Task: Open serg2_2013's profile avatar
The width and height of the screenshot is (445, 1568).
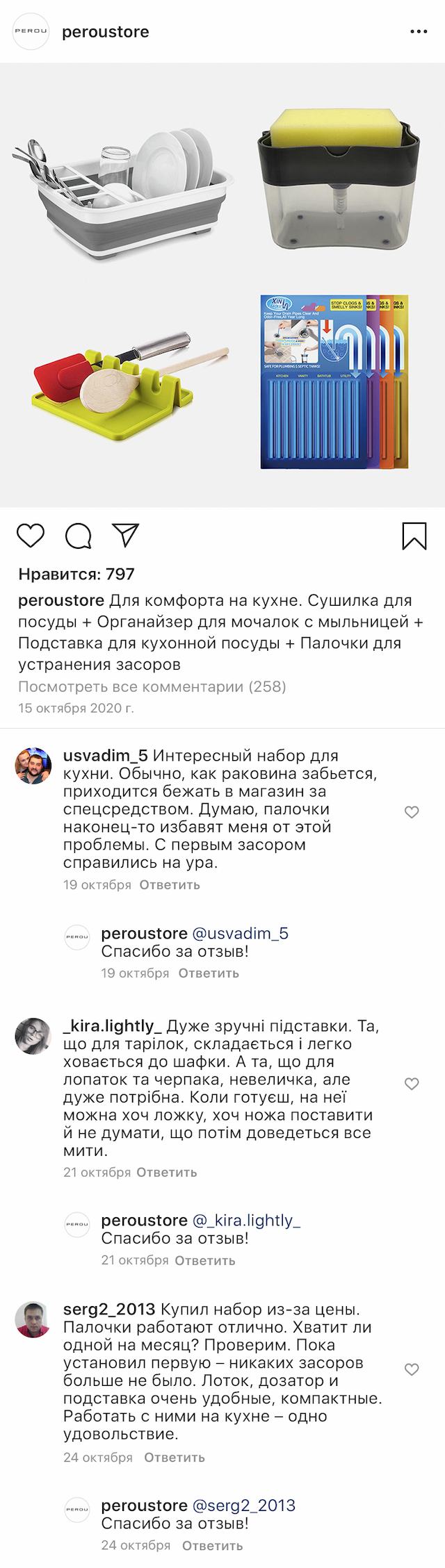Action: click(x=33, y=1319)
